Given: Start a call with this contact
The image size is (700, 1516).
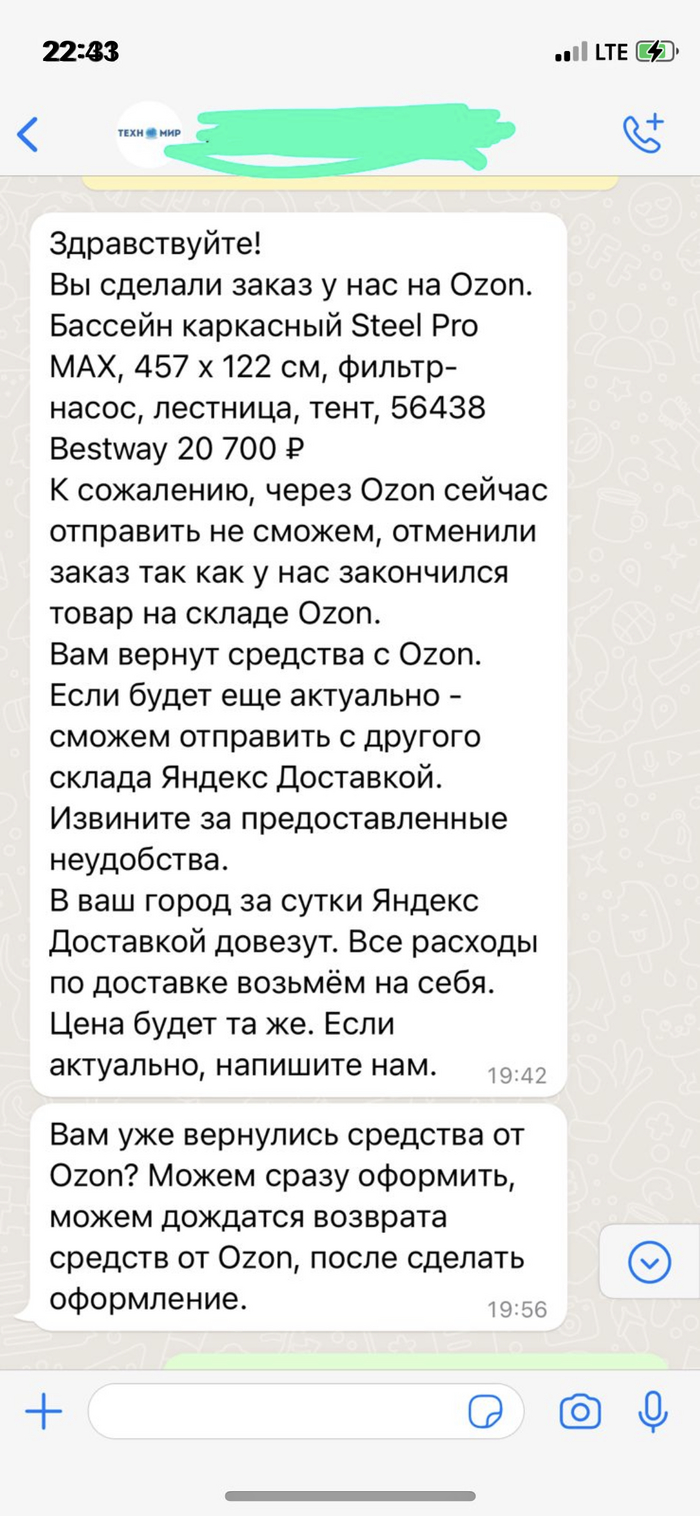Looking at the screenshot, I should [643, 134].
